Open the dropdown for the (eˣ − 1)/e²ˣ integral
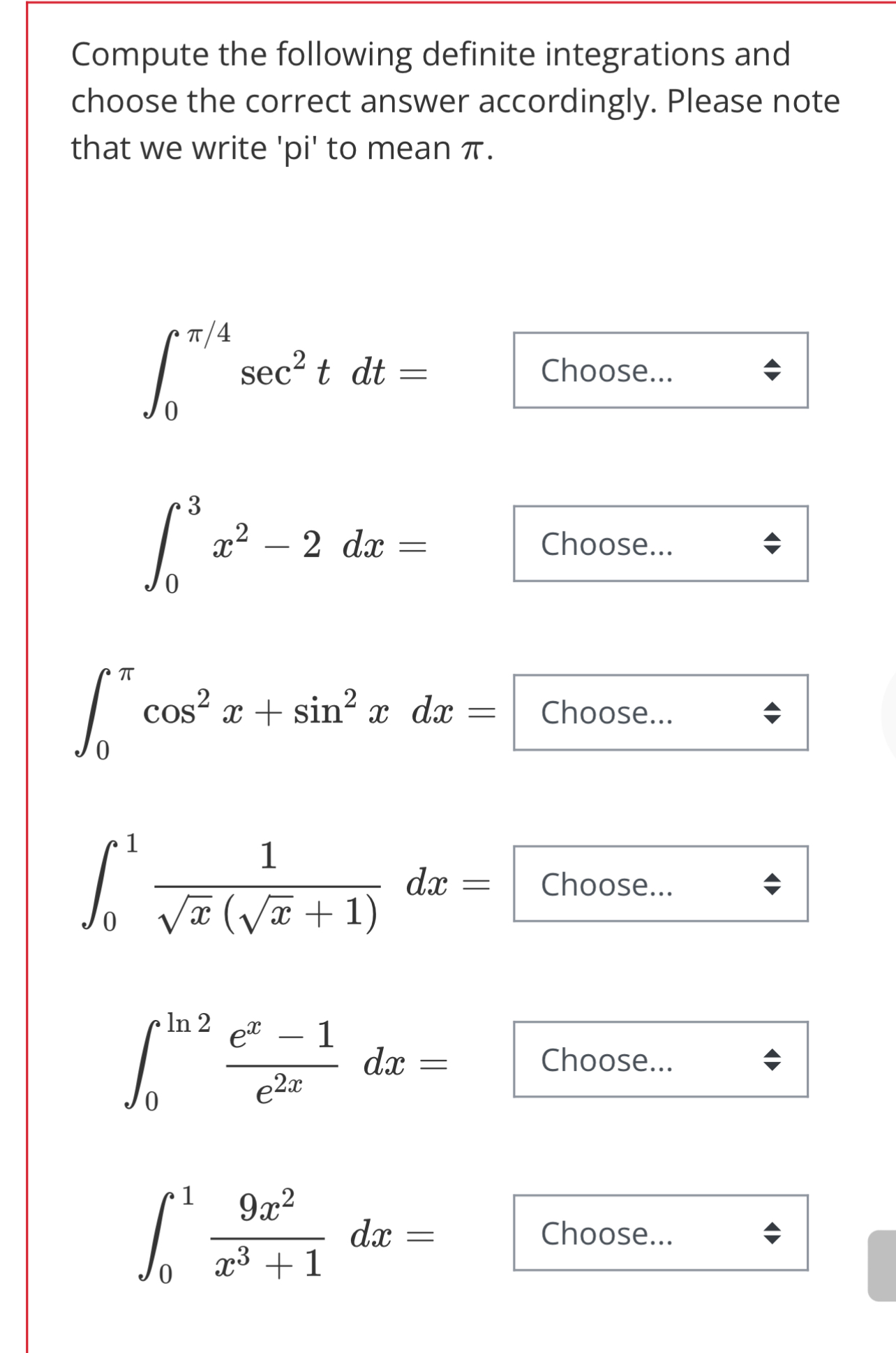 [x=660, y=1060]
